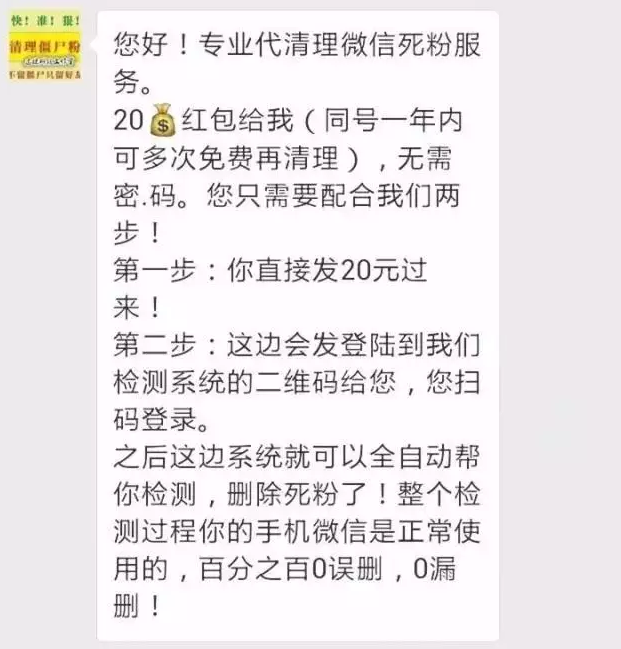
Task: Open the sender's yellow avatar profile
Action: pos(45,46)
